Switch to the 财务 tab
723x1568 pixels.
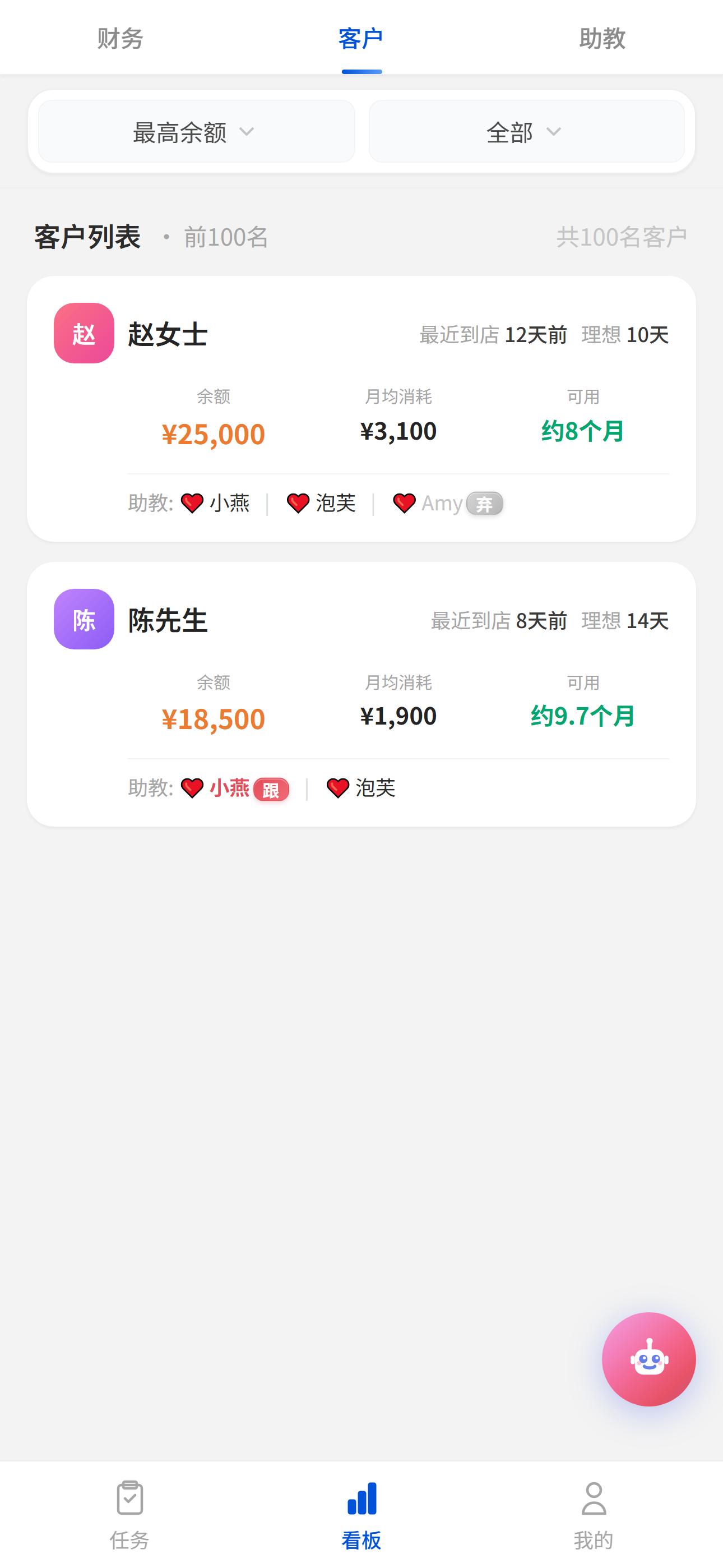(120, 38)
